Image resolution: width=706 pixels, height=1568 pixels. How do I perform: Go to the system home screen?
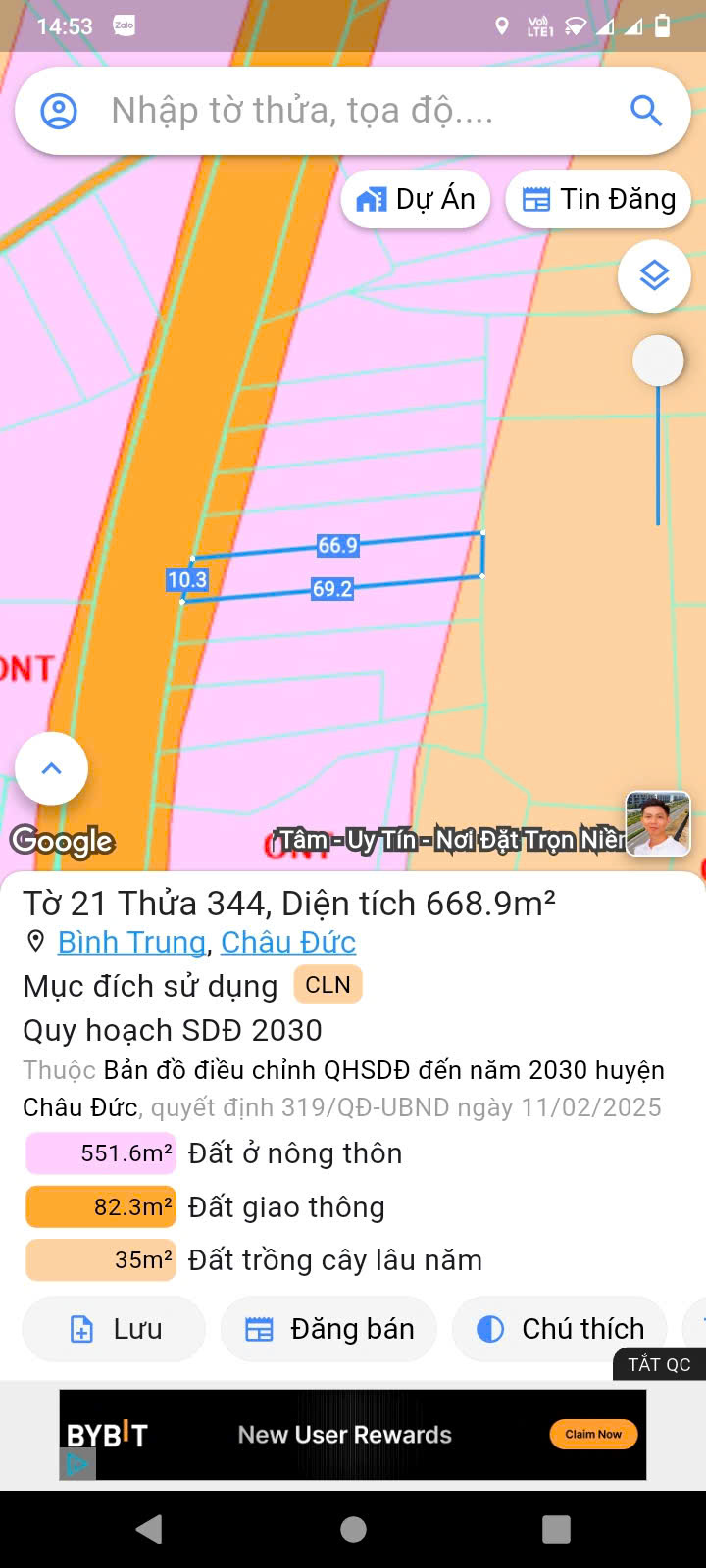[x=353, y=1529]
